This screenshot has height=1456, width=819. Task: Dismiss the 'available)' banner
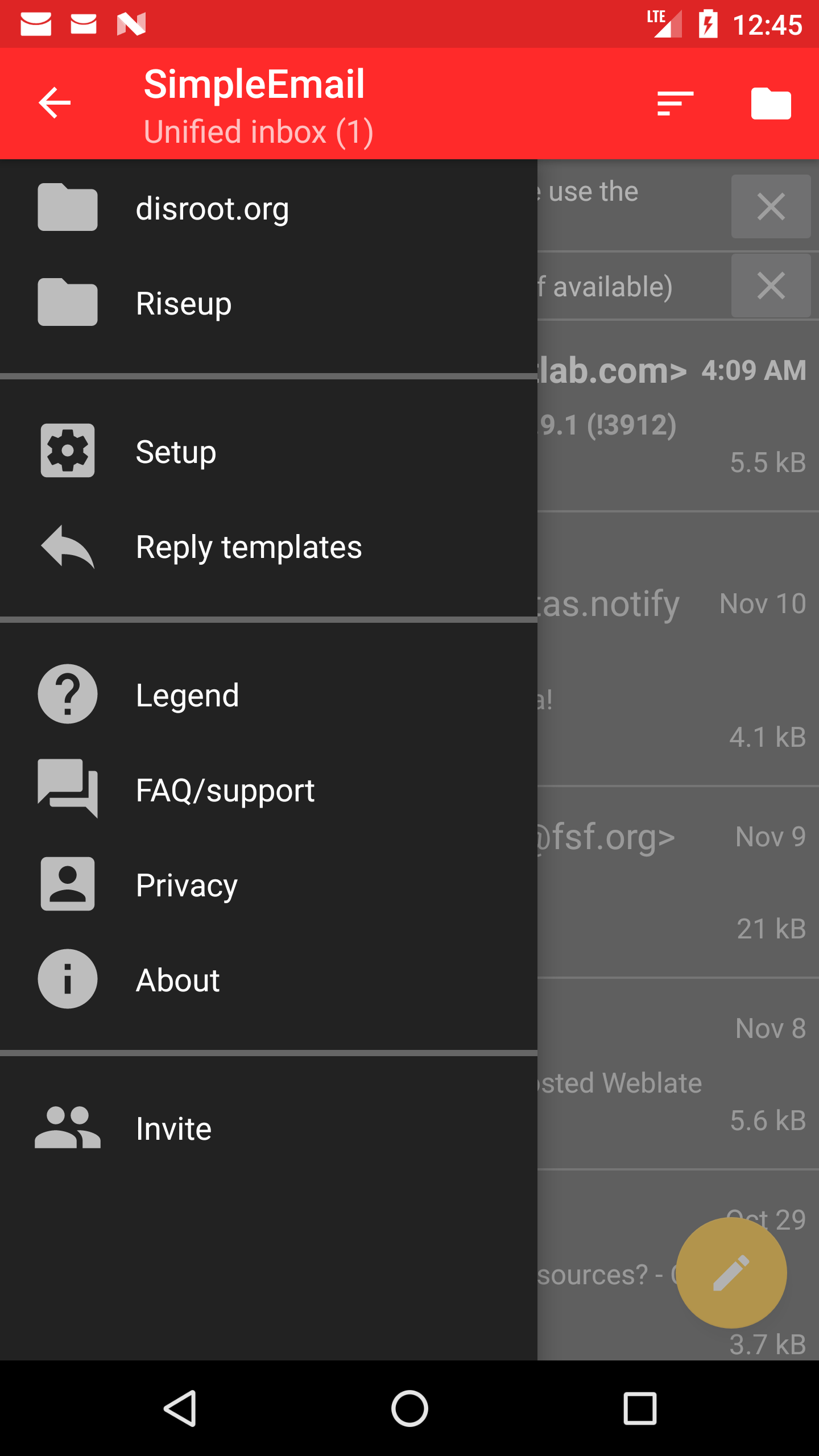[x=771, y=286]
